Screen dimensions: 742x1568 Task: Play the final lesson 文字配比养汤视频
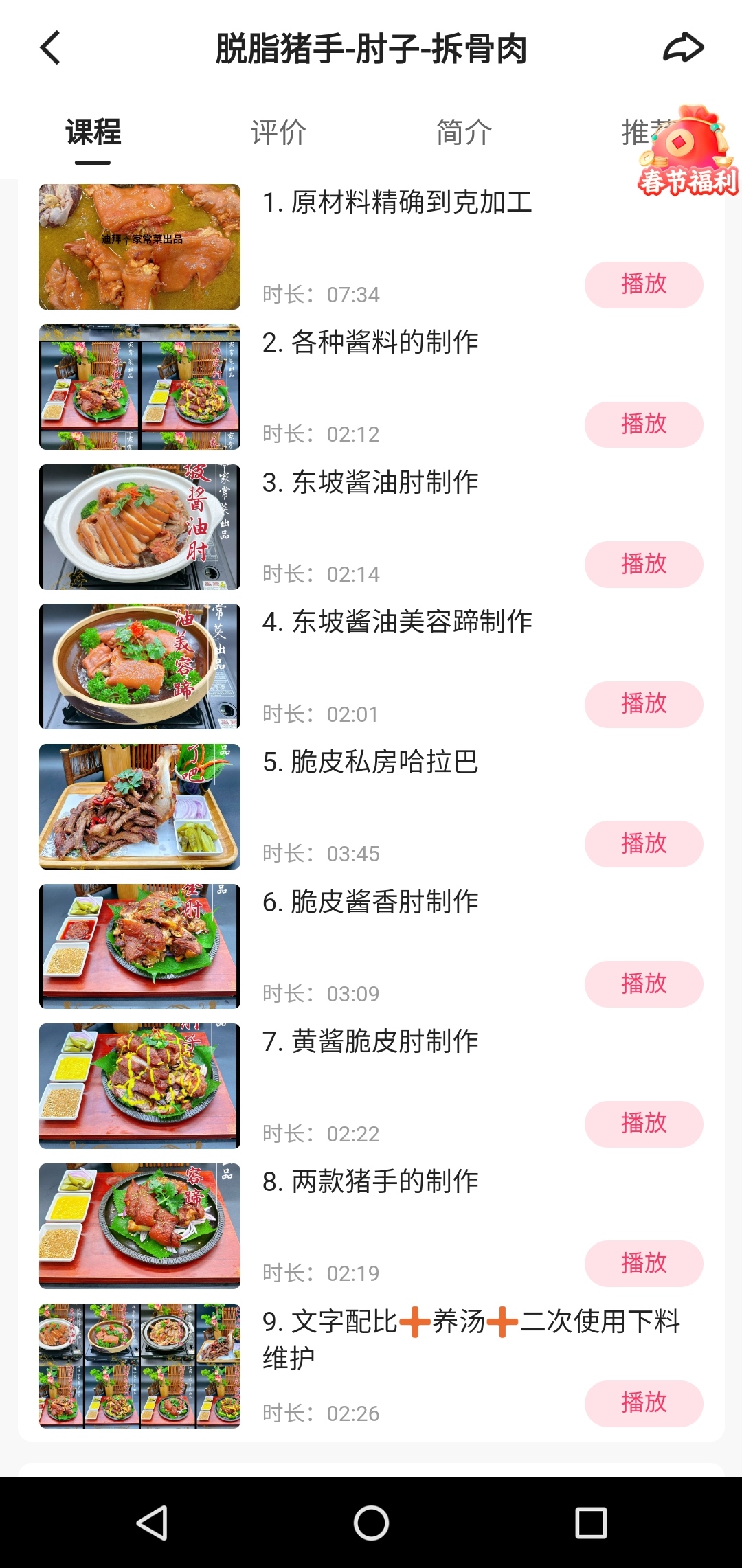(643, 1403)
